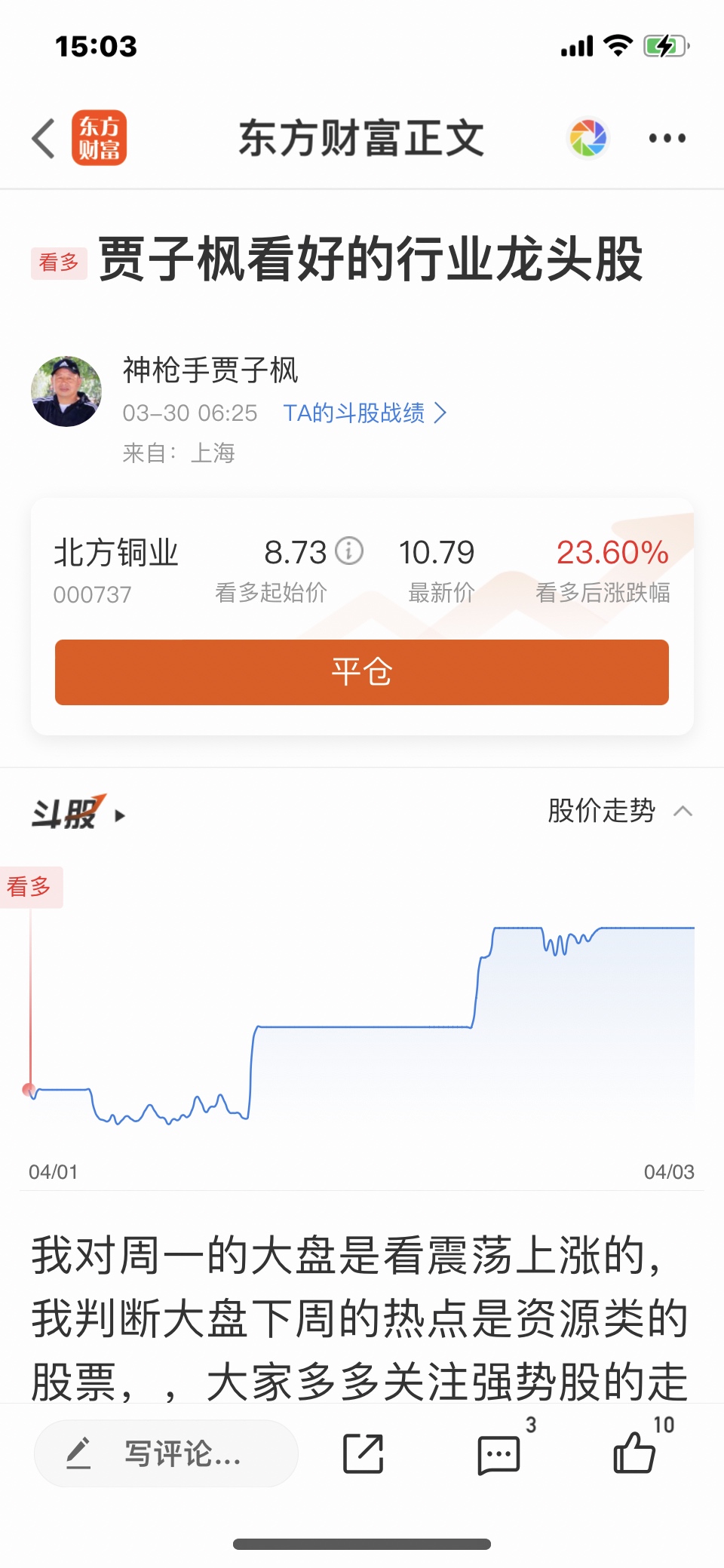Click the chevron after TA的斗股战绩

click(443, 413)
